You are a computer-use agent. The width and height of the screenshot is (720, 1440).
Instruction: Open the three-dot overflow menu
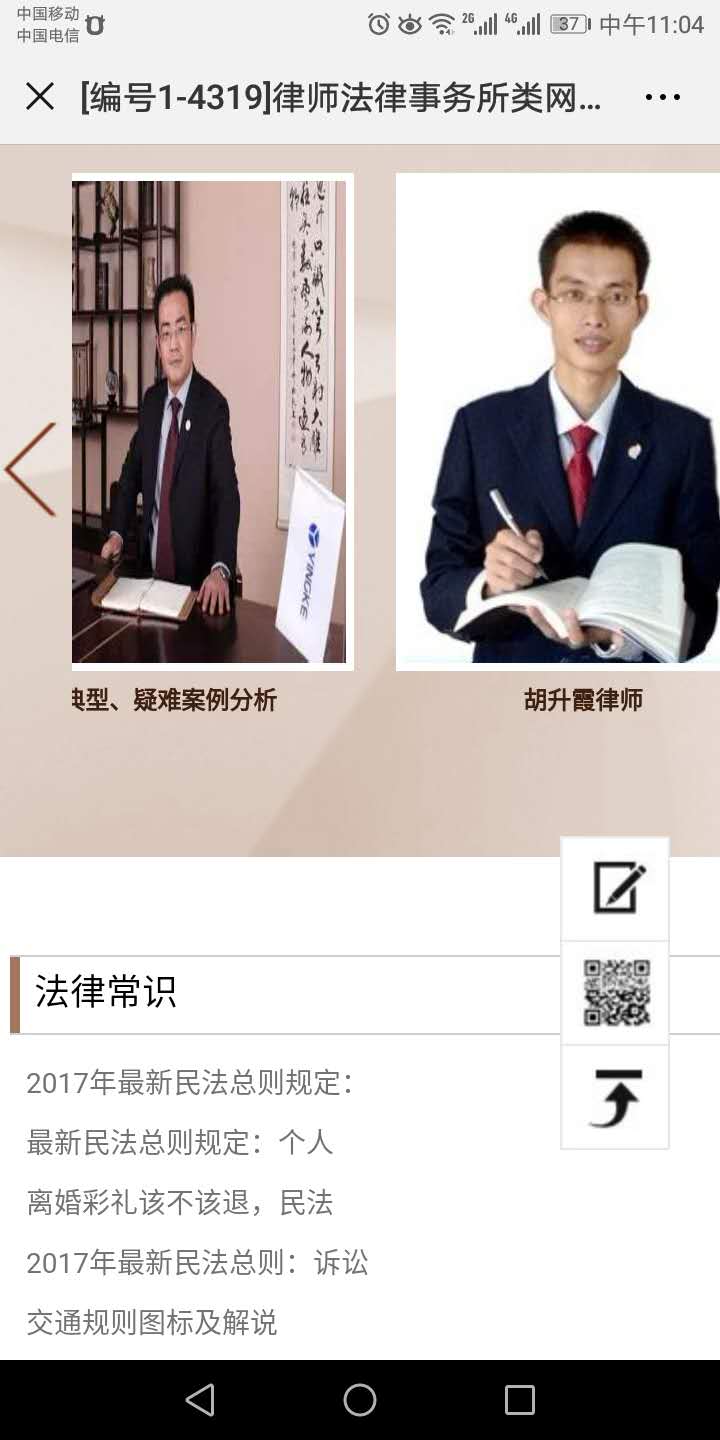tap(662, 97)
